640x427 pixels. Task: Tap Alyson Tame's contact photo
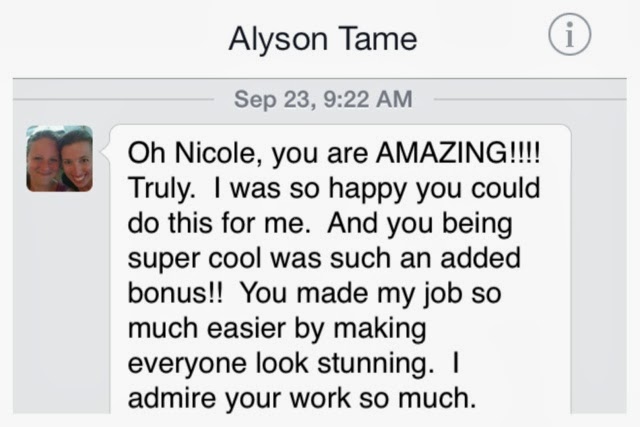click(59, 158)
